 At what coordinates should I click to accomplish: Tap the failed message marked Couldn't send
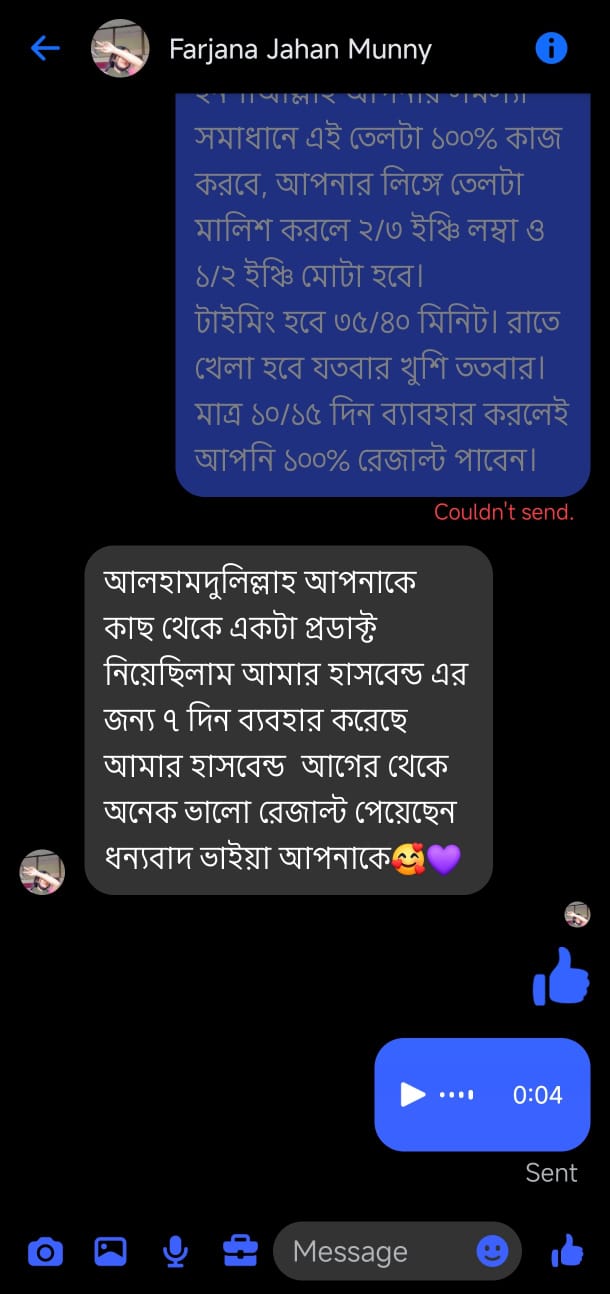(x=382, y=300)
